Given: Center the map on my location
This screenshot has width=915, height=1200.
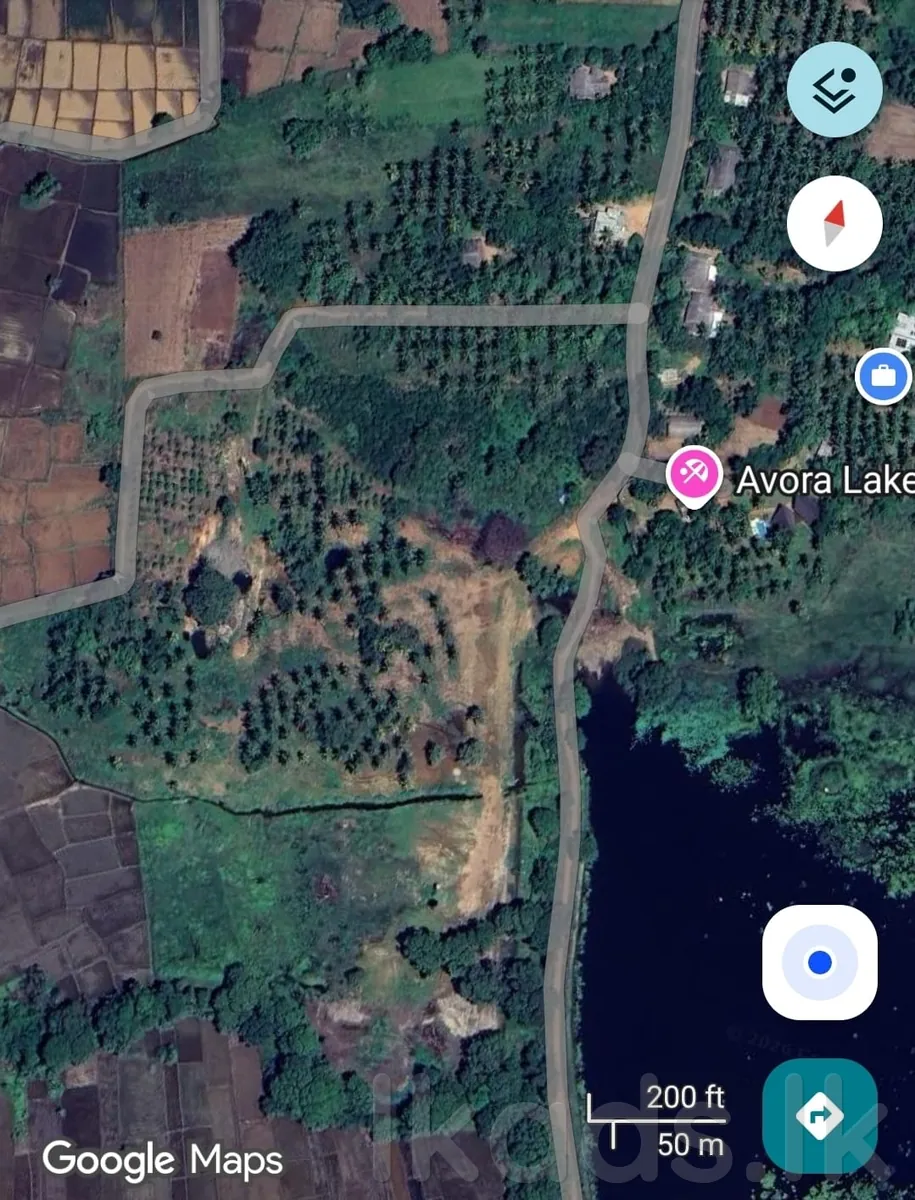Looking at the screenshot, I should tap(820, 962).
